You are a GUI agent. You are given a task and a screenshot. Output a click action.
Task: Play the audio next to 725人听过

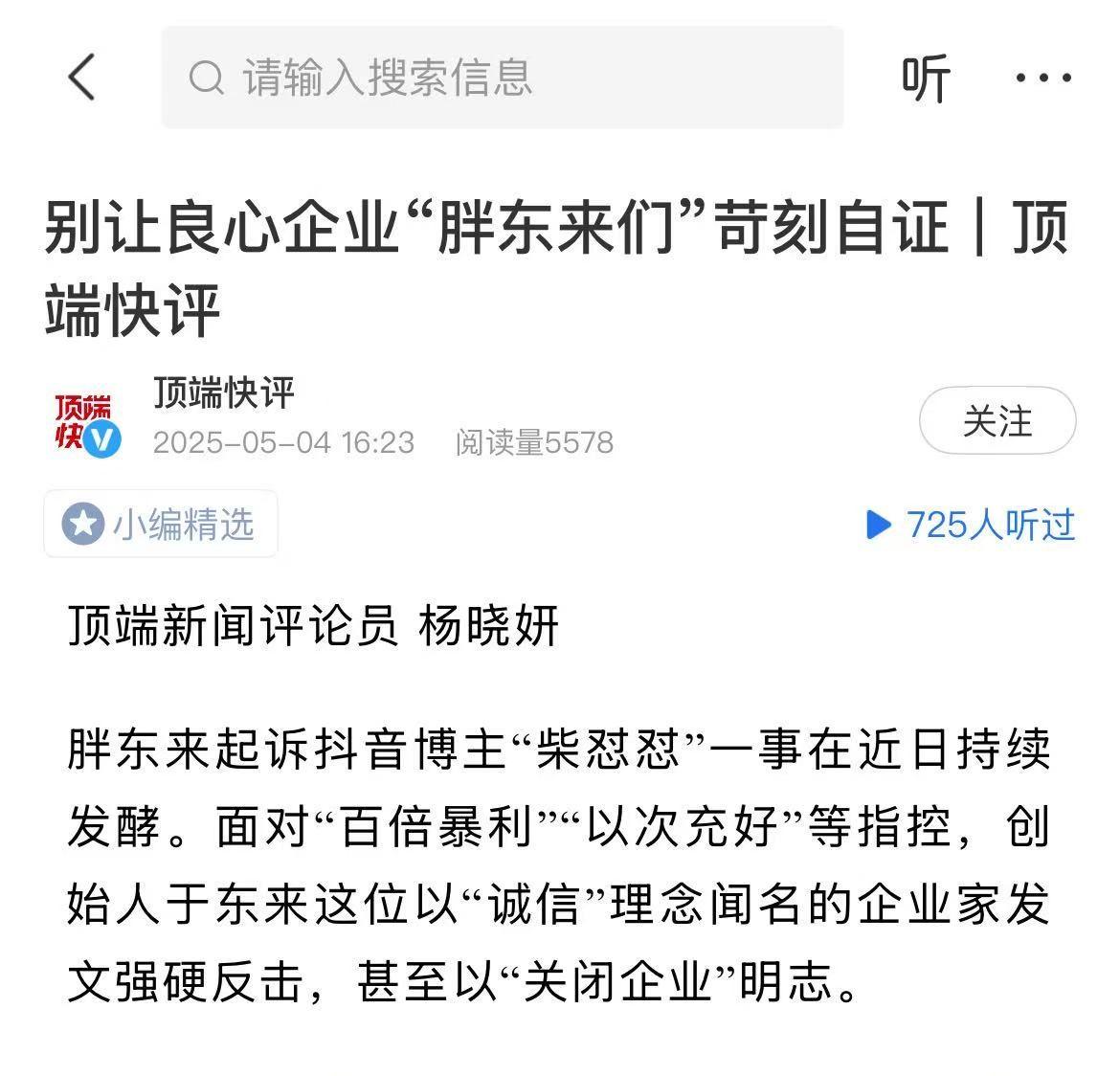(878, 525)
